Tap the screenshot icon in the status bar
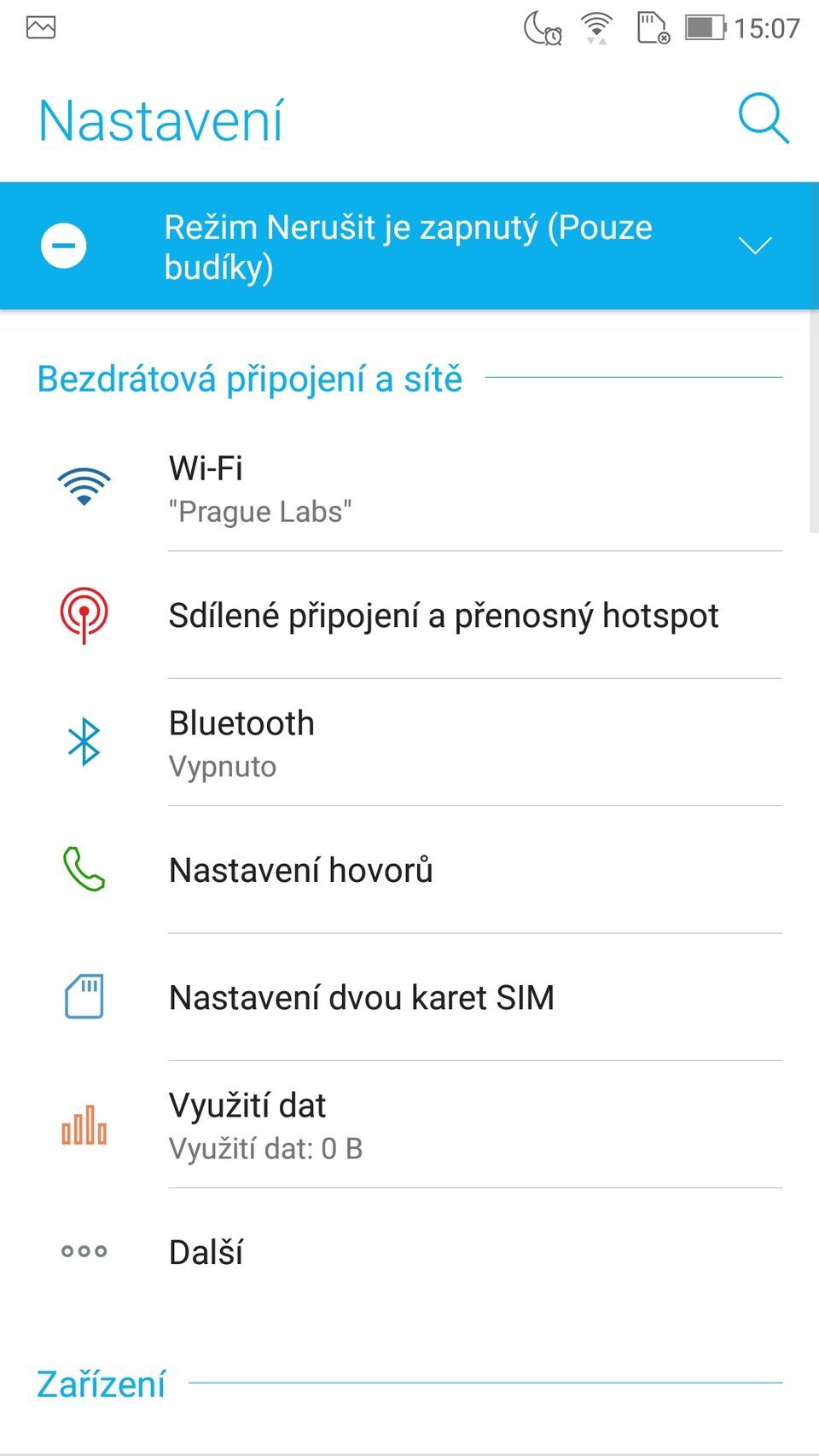Viewport: 819px width, 1456px height. 40,26
